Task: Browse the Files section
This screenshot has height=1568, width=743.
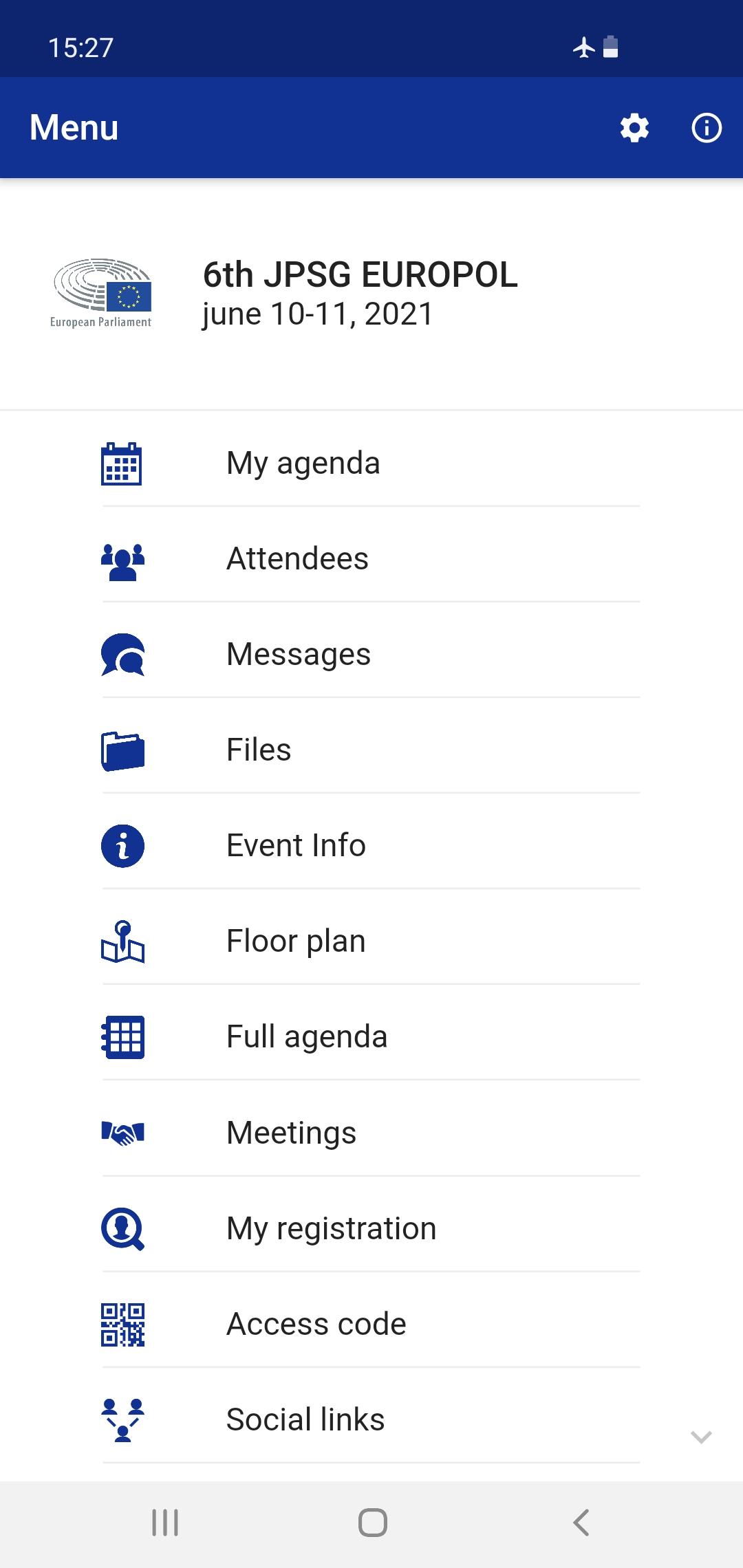Action: [x=371, y=750]
